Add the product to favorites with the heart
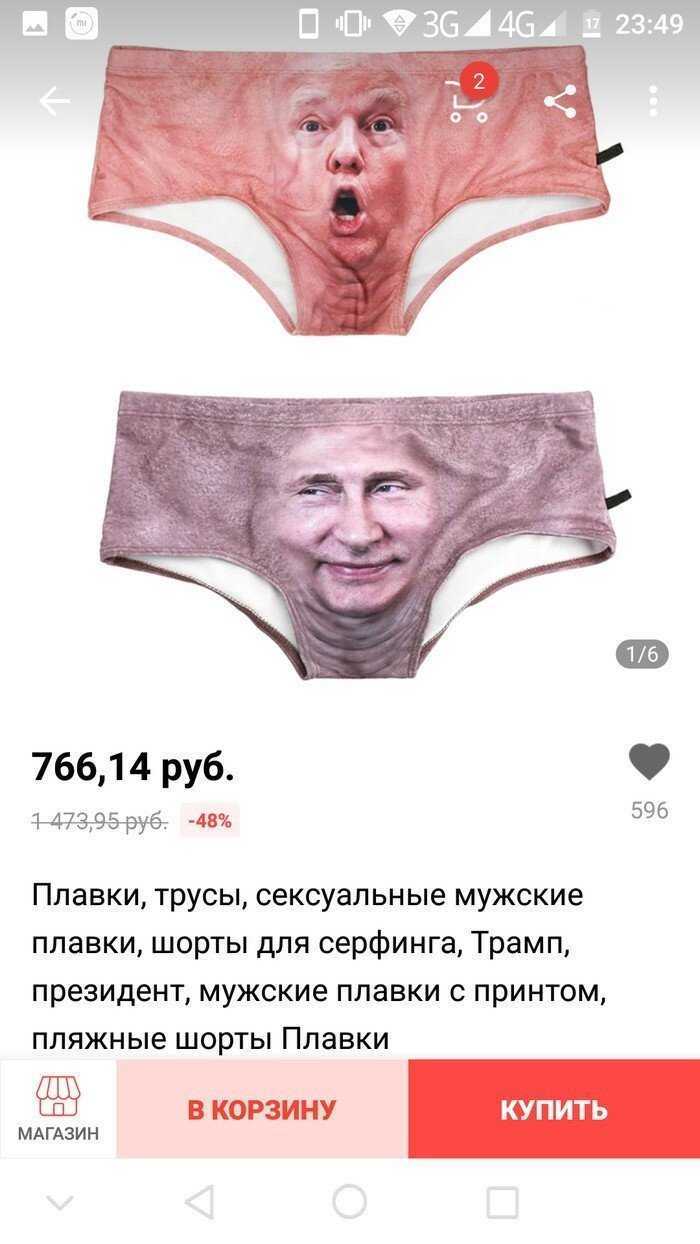The image size is (700, 1244). (649, 763)
